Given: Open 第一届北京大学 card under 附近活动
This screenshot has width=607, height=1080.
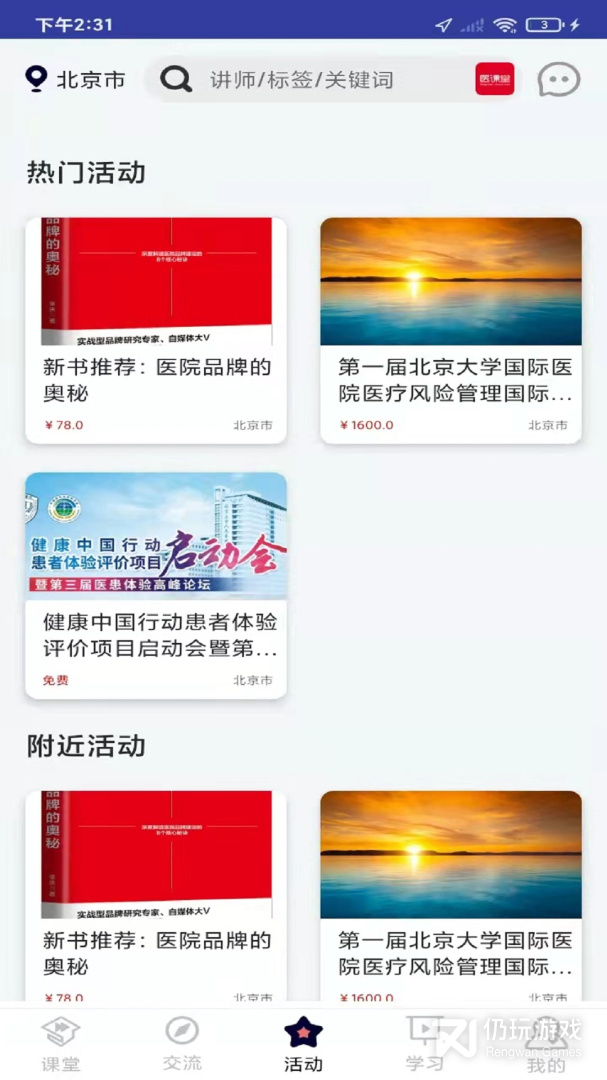Looking at the screenshot, I should pyautogui.click(x=451, y=895).
